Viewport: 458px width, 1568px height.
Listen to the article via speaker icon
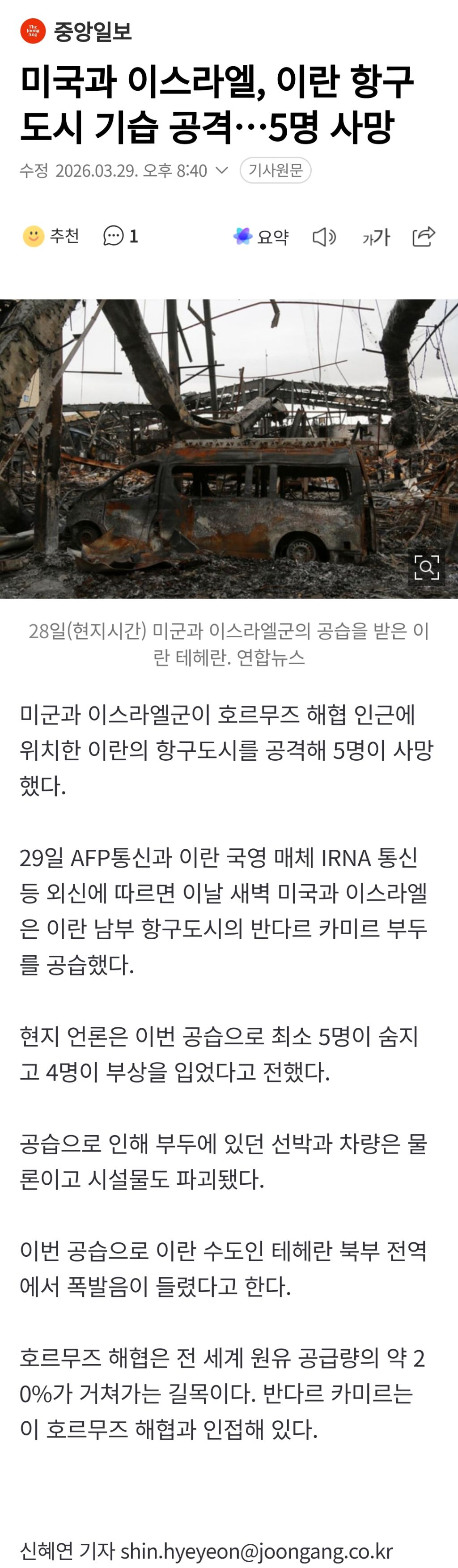(325, 237)
